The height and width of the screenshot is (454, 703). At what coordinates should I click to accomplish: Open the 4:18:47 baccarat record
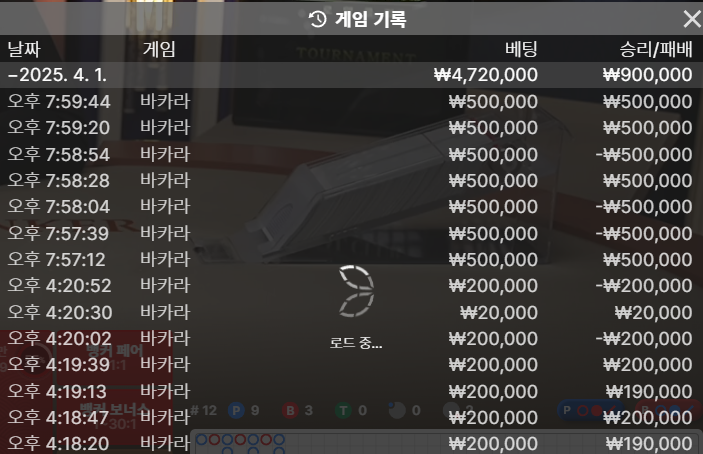351,416
